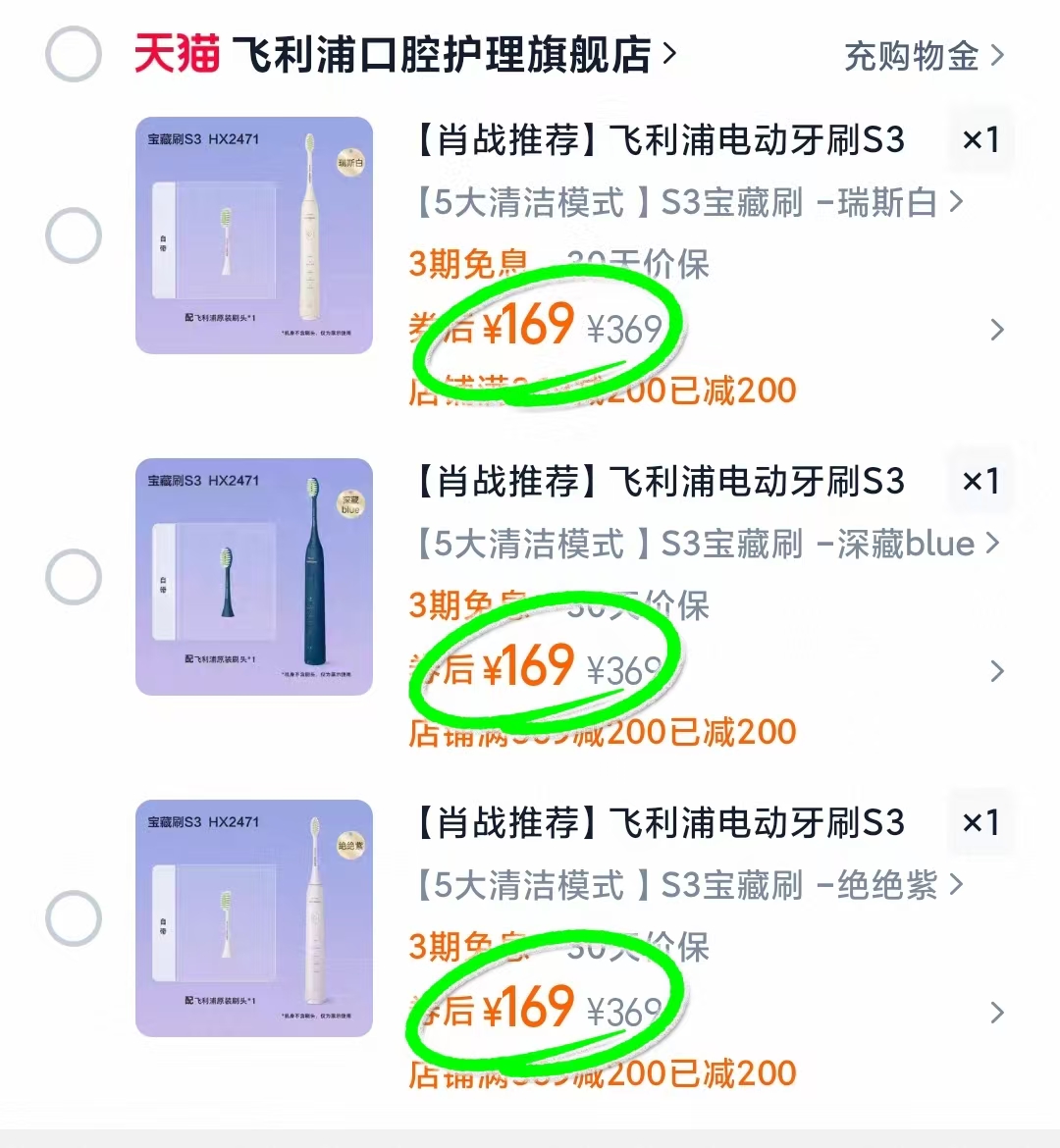Click the thumbnail of the blue HX2471 toothbrush
The height and width of the screenshot is (1148, 1060).
tap(254, 579)
